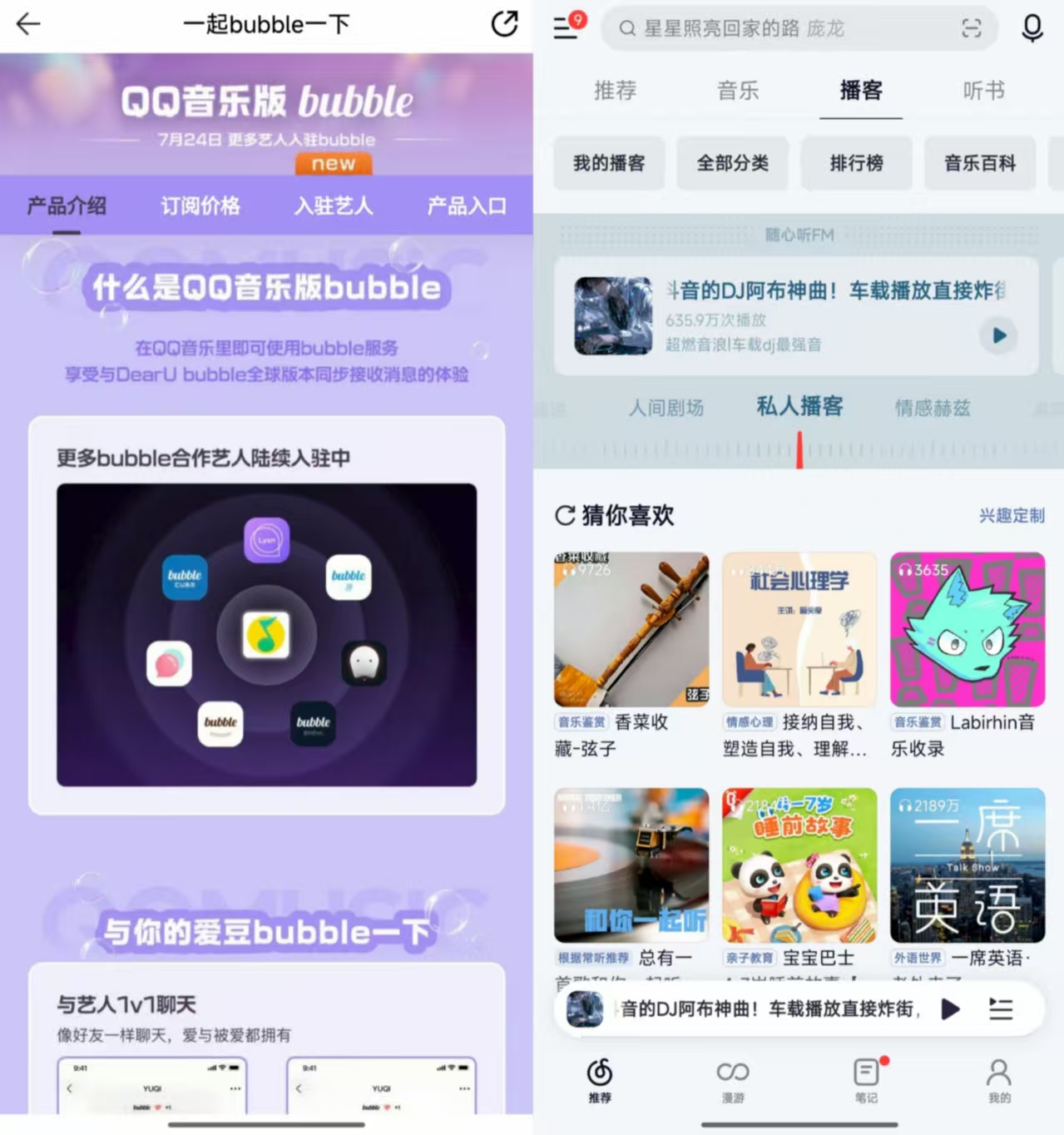View the 排行榜 rankings

click(x=856, y=163)
